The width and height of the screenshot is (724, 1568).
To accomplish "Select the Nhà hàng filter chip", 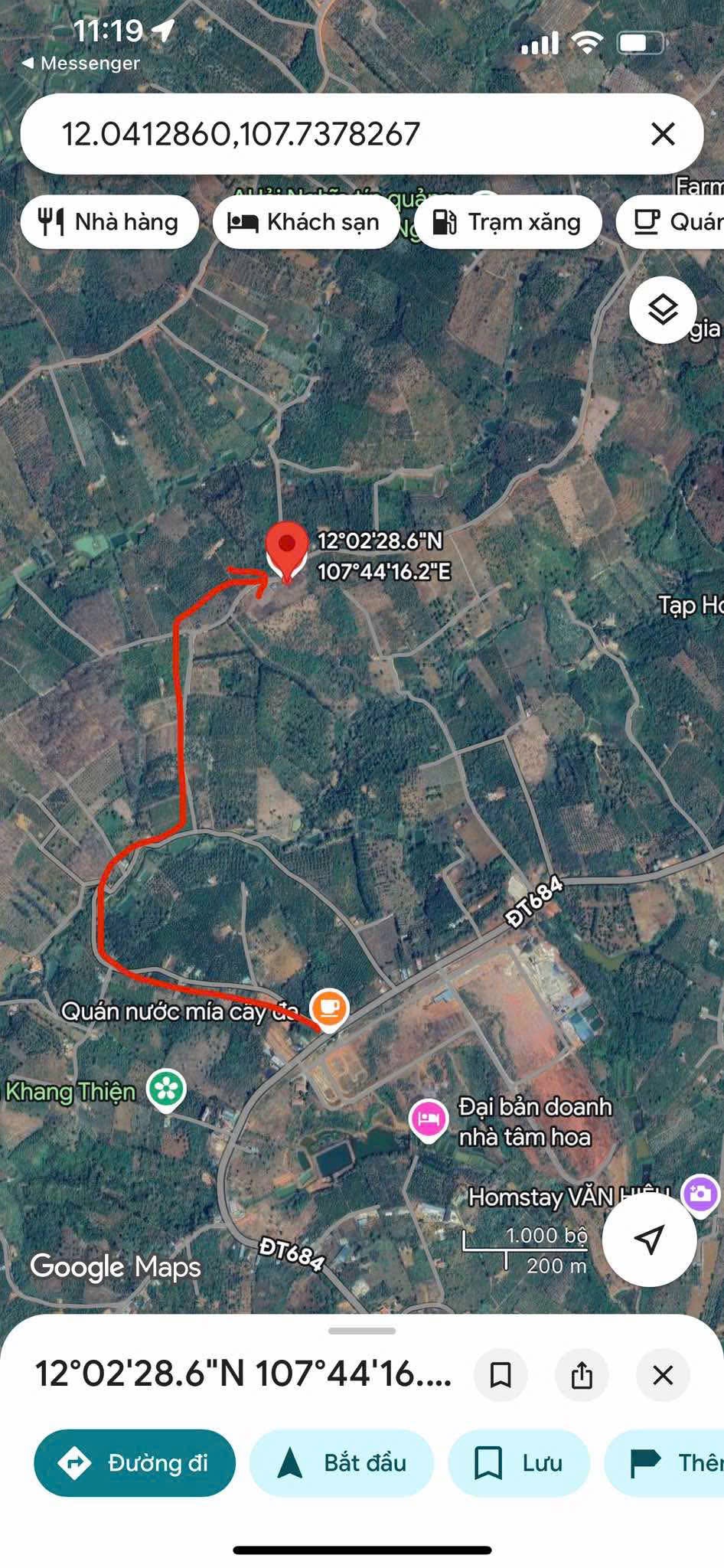I will pyautogui.click(x=109, y=222).
